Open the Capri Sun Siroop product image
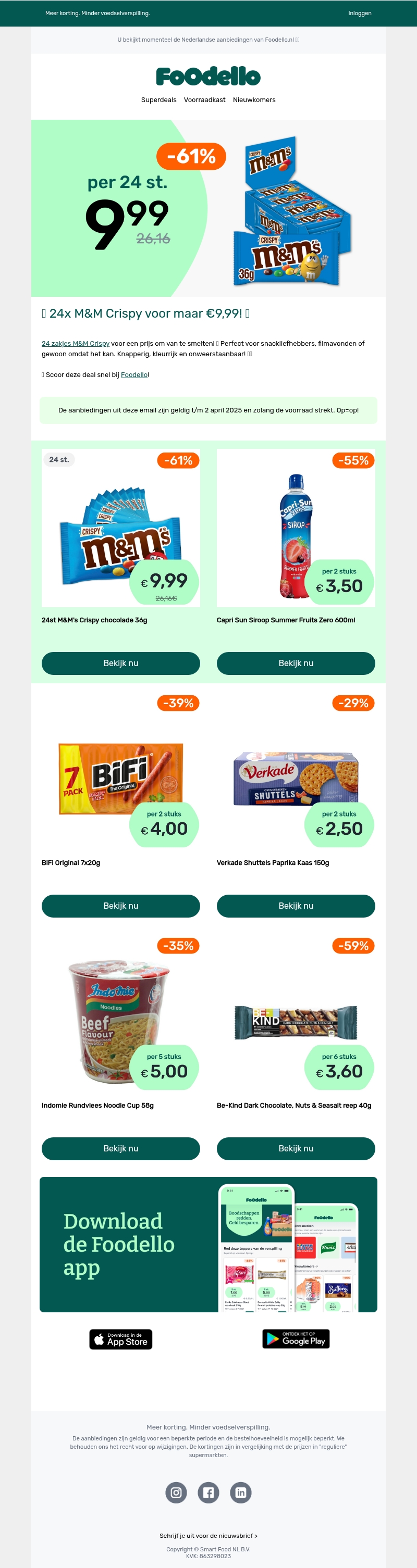417x1568 pixels. [296, 528]
